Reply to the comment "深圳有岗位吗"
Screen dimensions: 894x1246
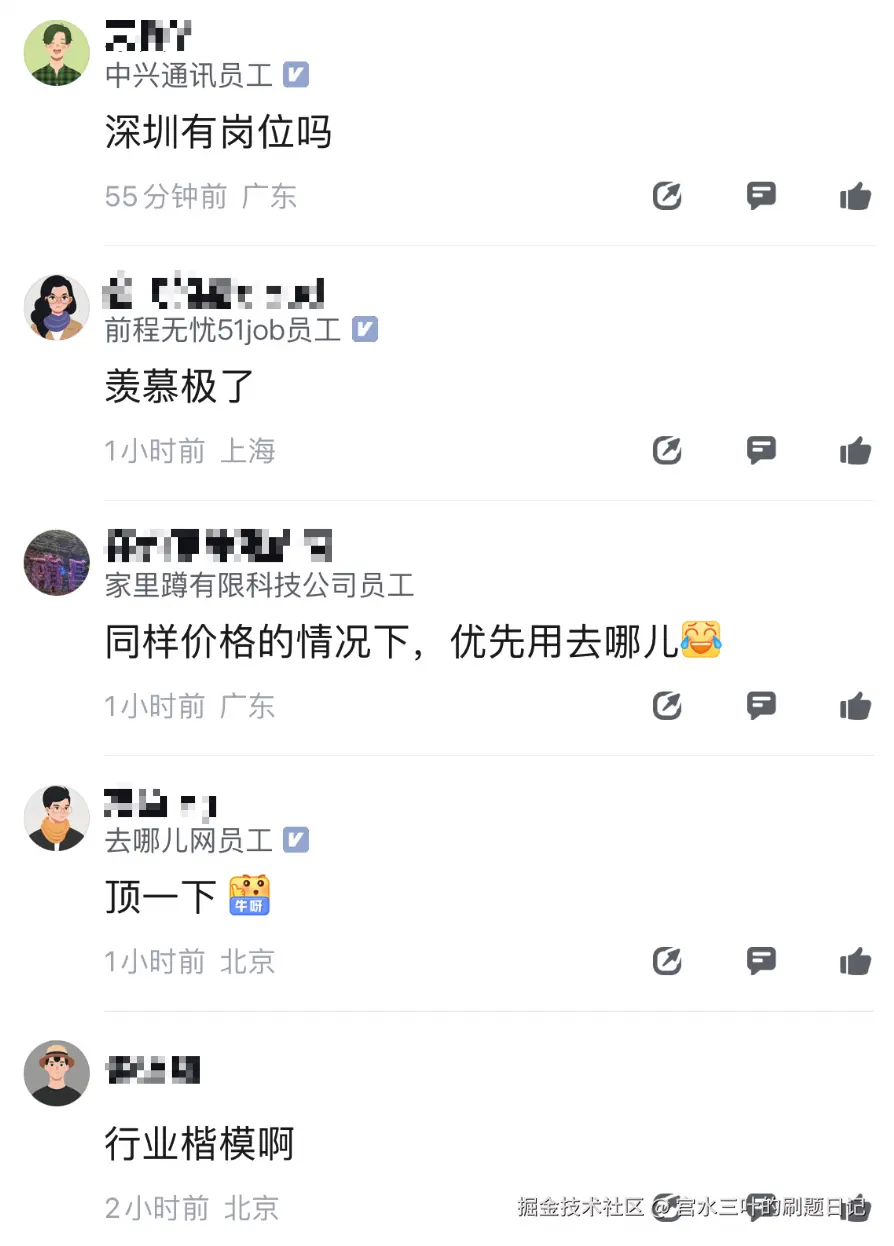pos(762,196)
